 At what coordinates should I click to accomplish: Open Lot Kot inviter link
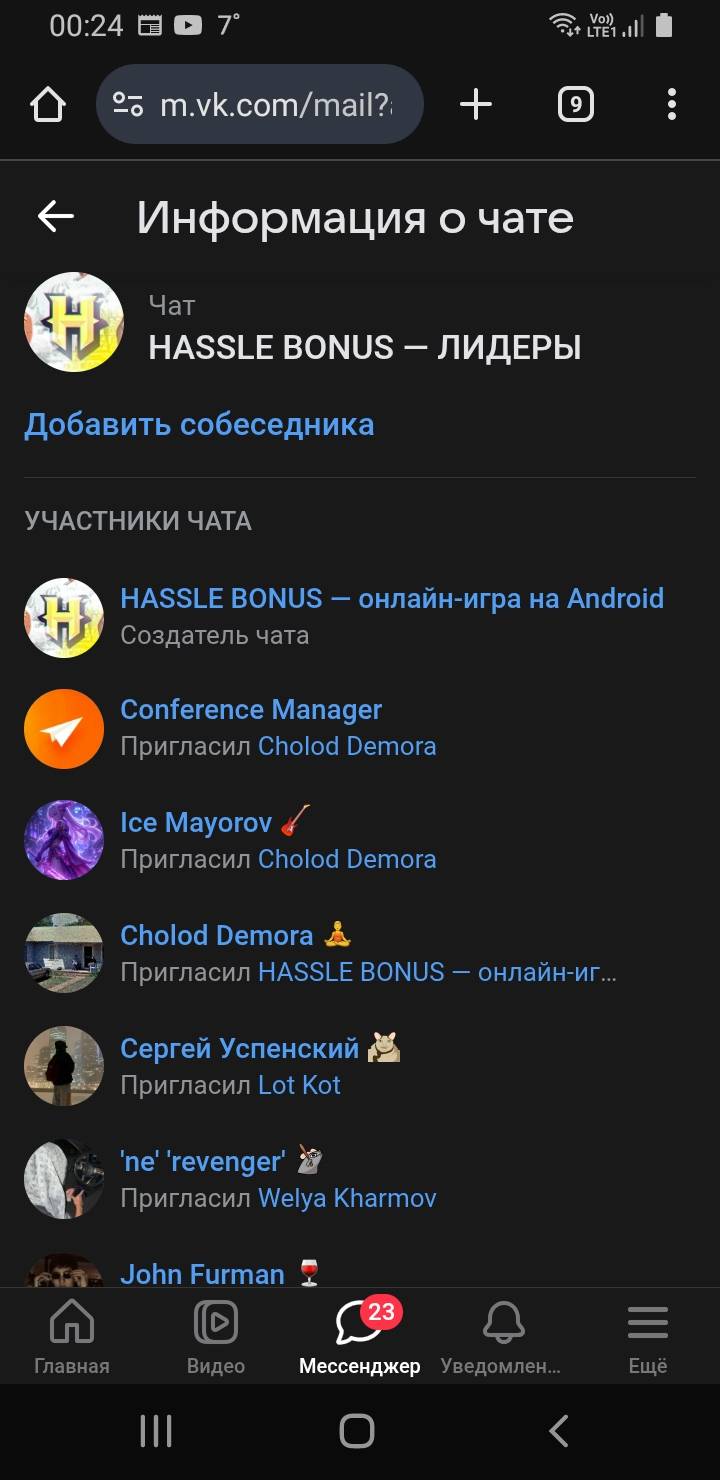[299, 1085]
